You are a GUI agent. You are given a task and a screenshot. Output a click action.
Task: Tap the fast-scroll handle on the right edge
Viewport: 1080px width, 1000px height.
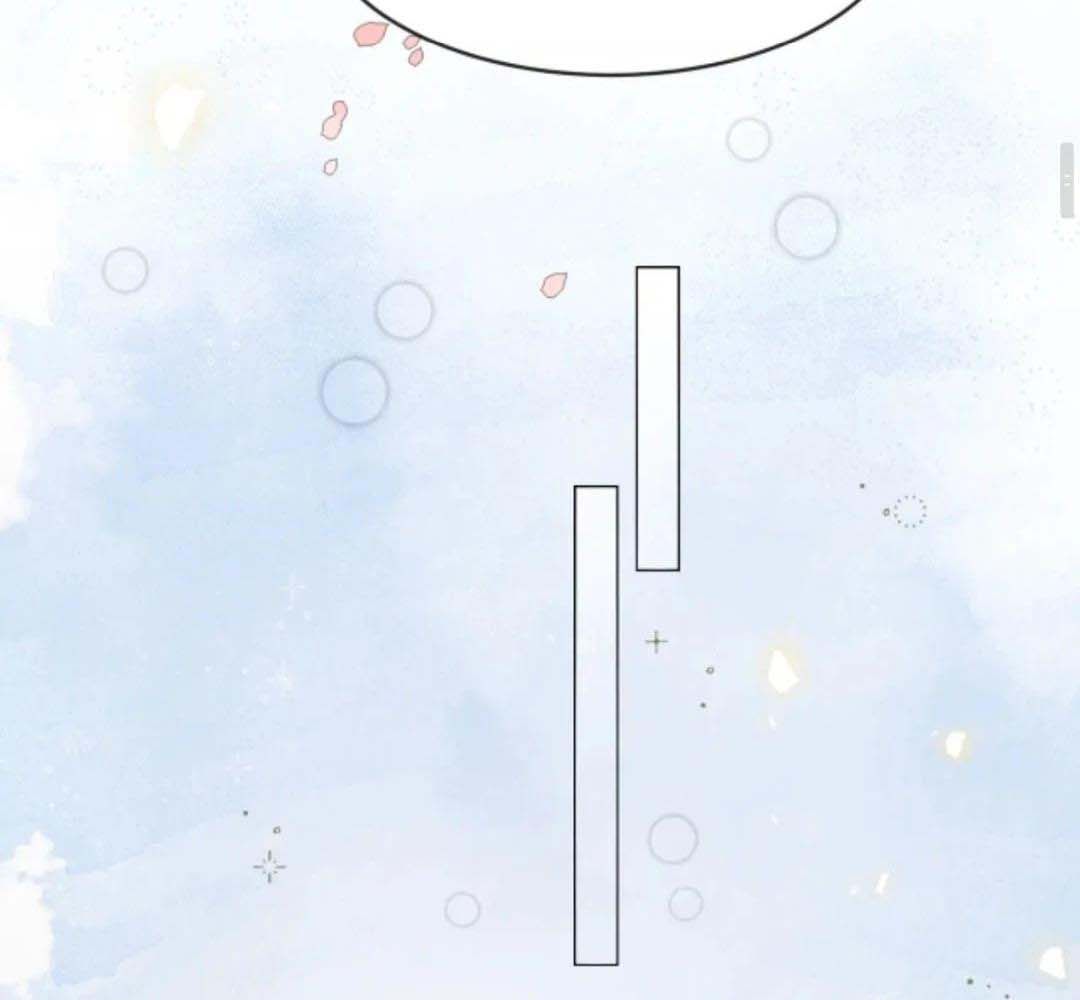1067,180
